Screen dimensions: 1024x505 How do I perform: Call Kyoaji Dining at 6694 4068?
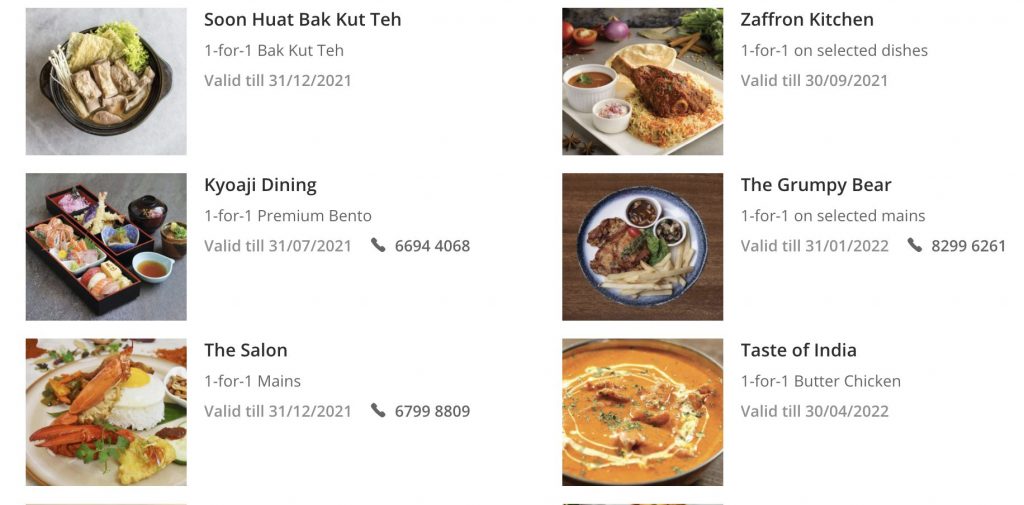click(x=431, y=246)
